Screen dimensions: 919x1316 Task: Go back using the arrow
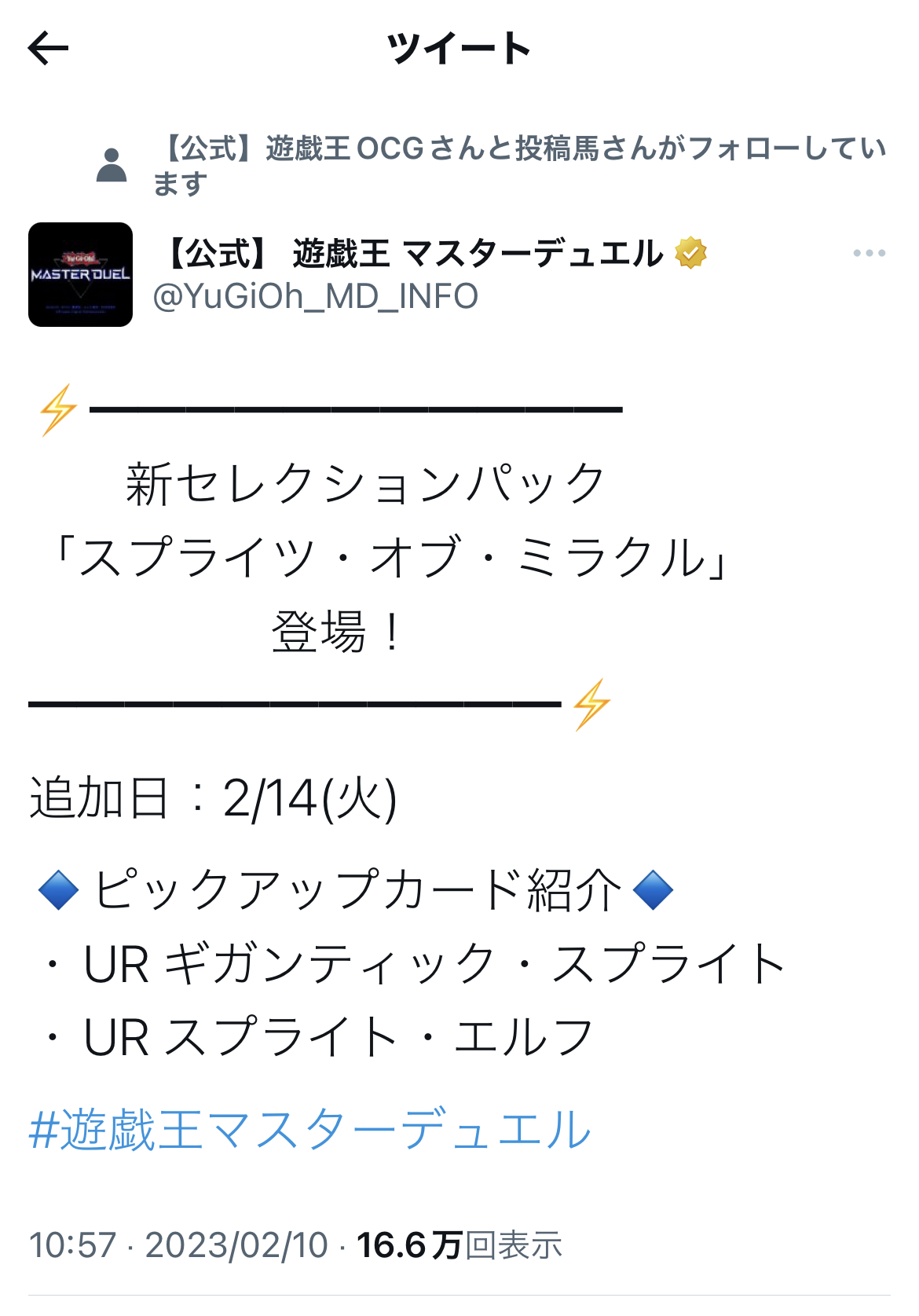tap(49, 49)
